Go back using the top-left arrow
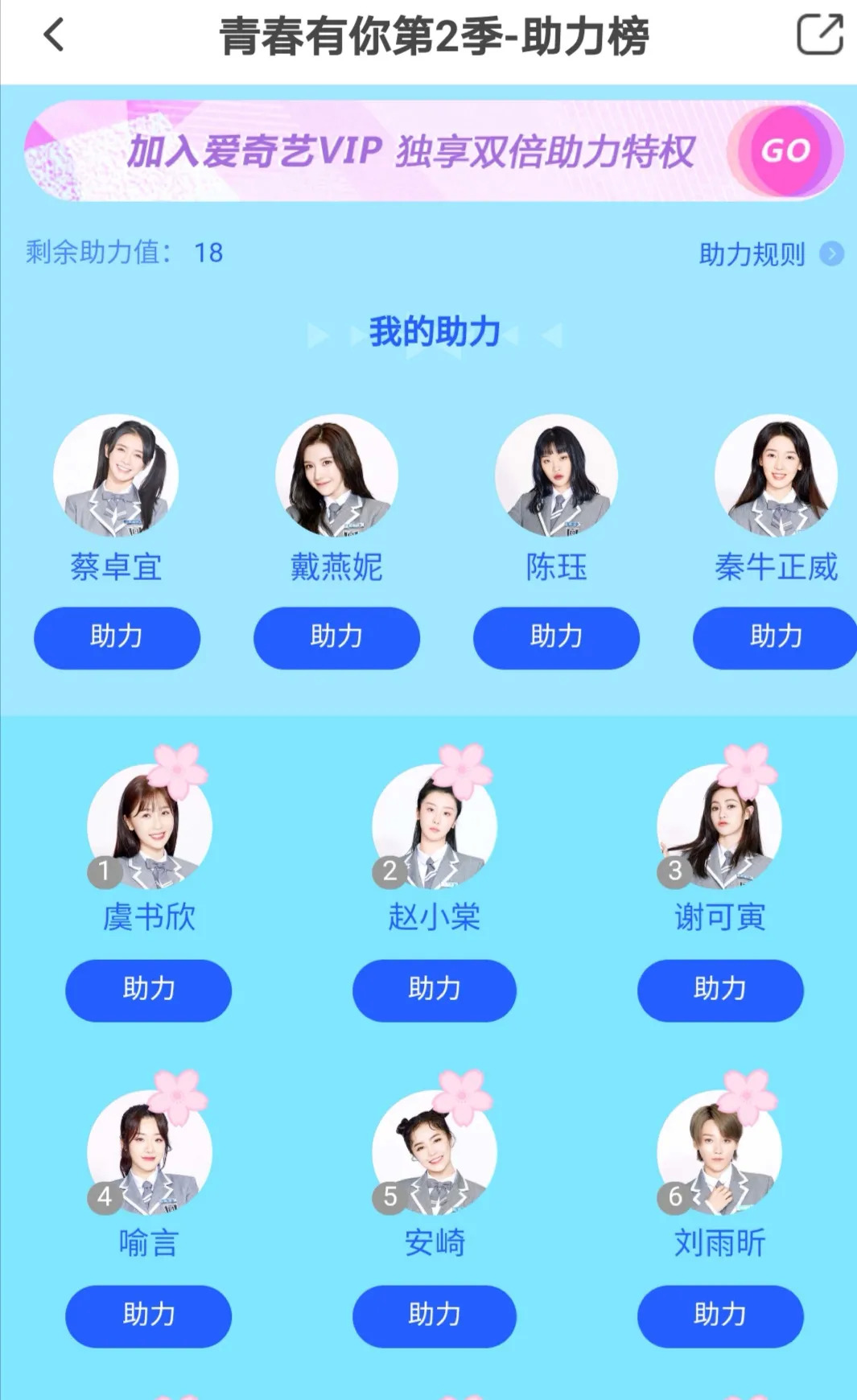857x1400 pixels. [54, 35]
